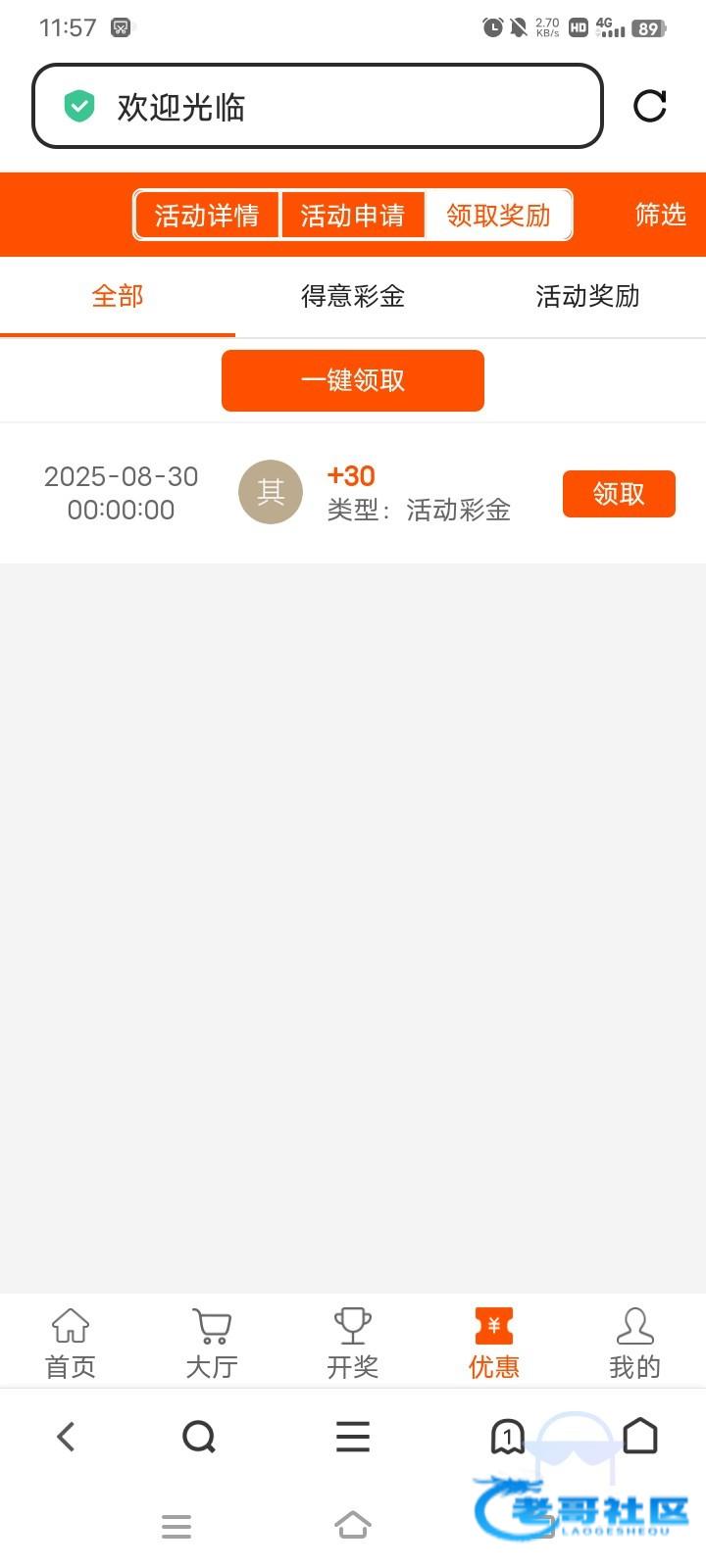Select the 领取奖励 segment

(498, 215)
